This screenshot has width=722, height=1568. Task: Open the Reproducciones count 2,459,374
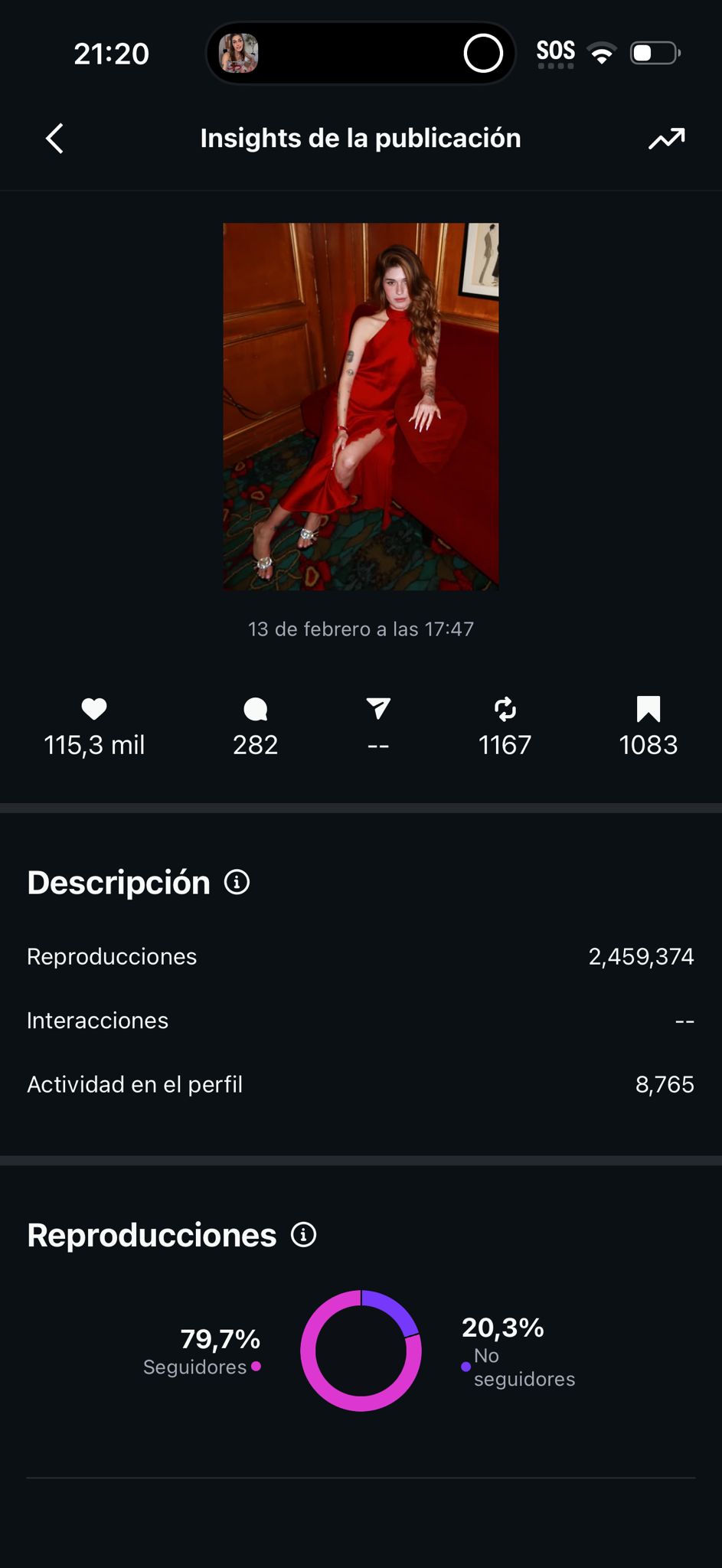642,956
